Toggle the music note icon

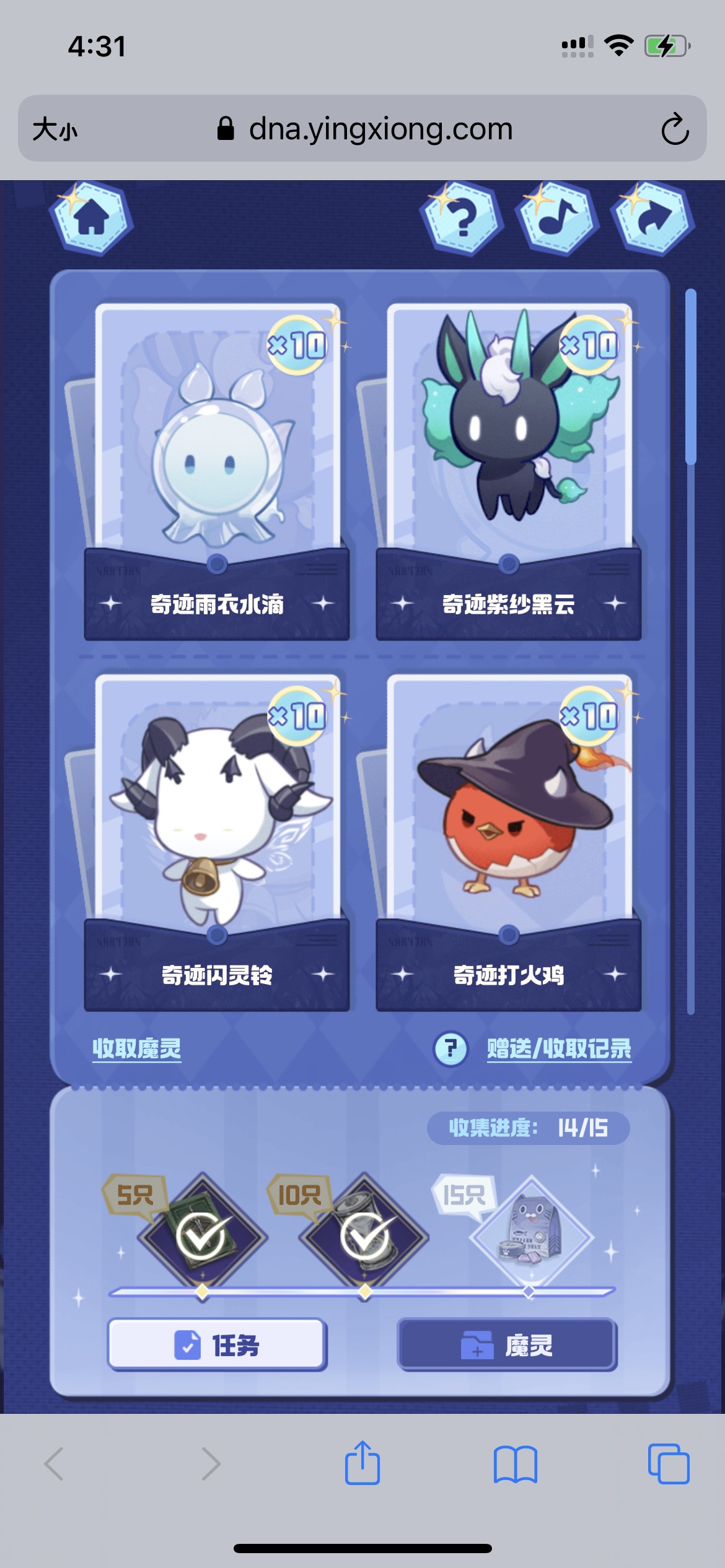click(556, 217)
